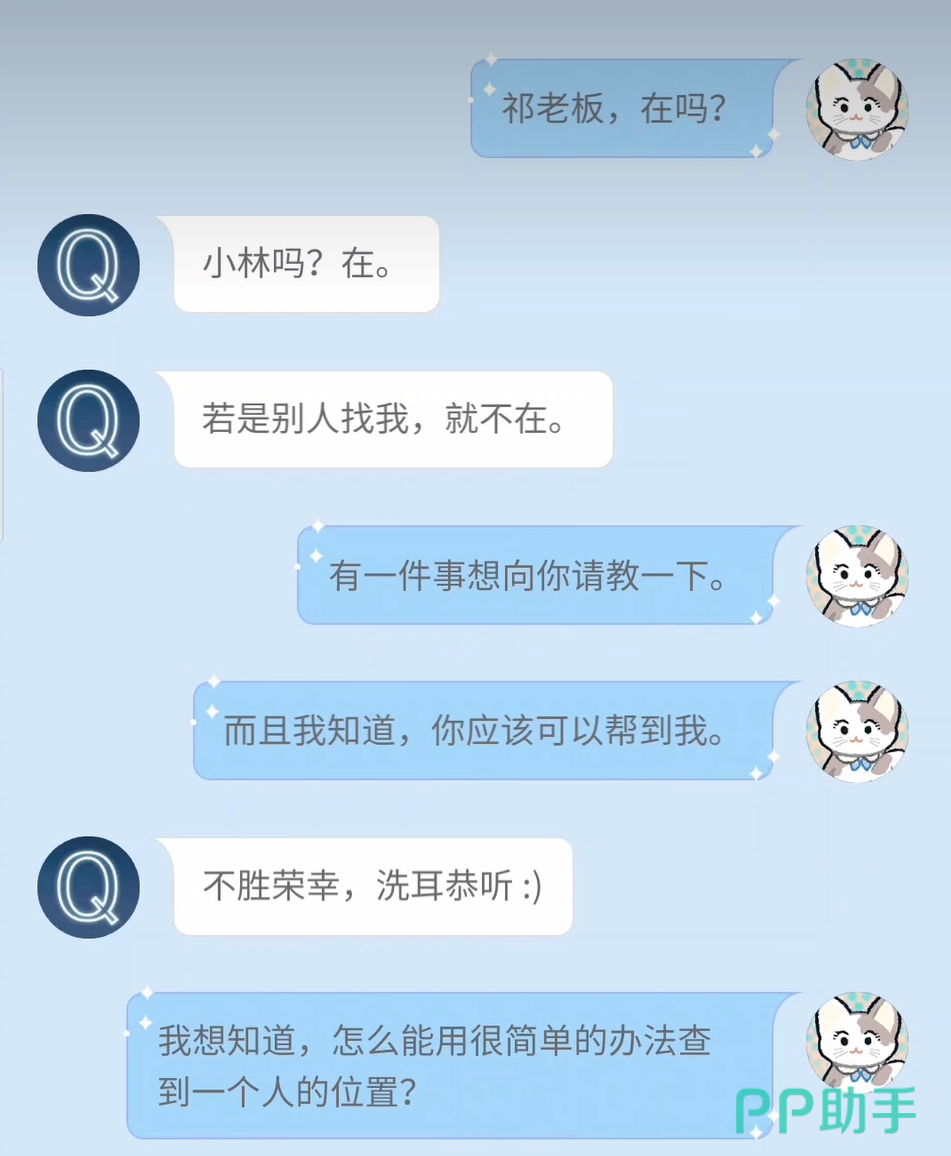Image resolution: width=951 pixels, height=1156 pixels.
Task: Tap the cat avatar beside '祁老板，在吗？'
Action: (x=857, y=109)
